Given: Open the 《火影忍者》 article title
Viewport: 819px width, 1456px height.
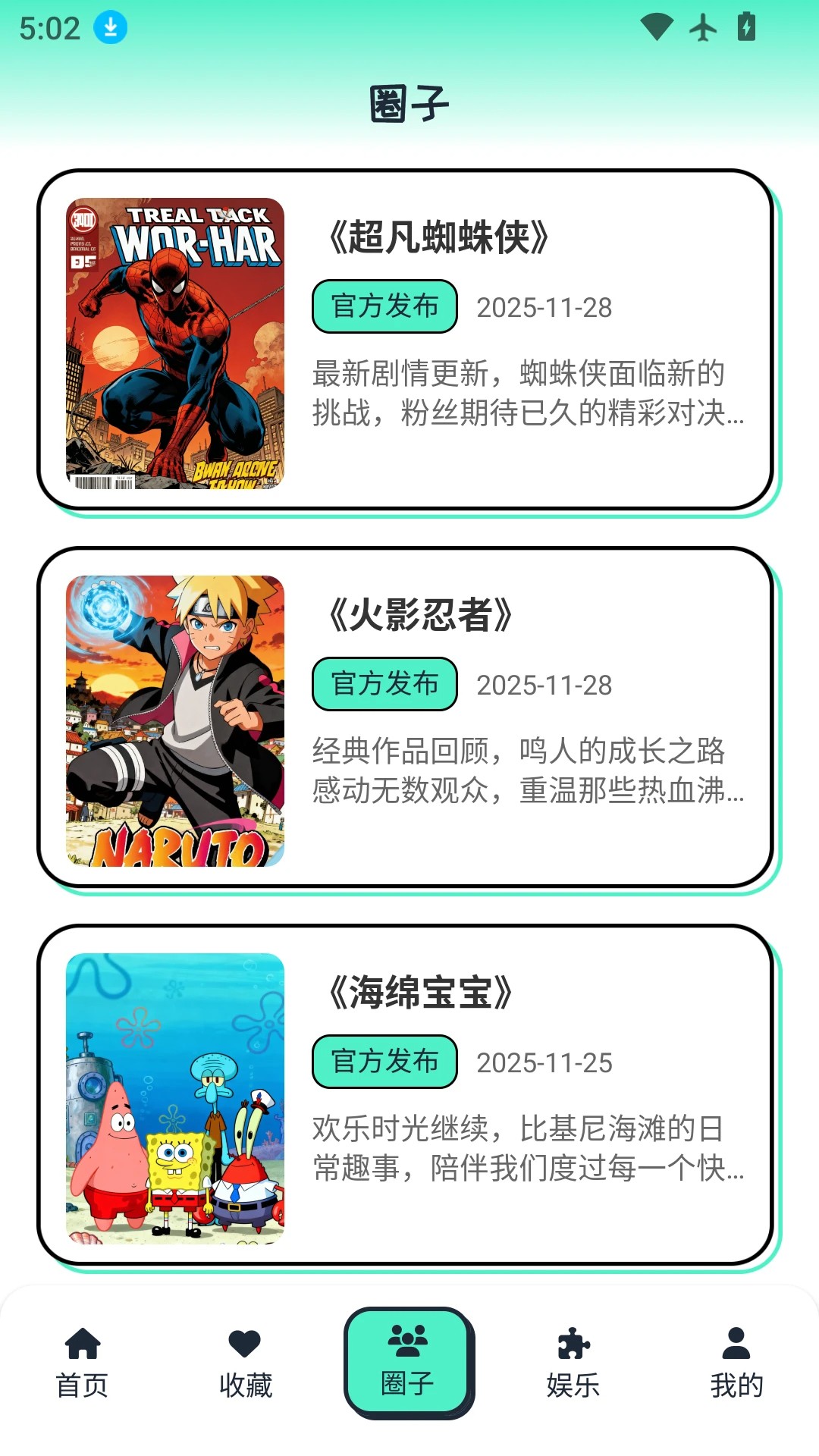Looking at the screenshot, I should [422, 614].
